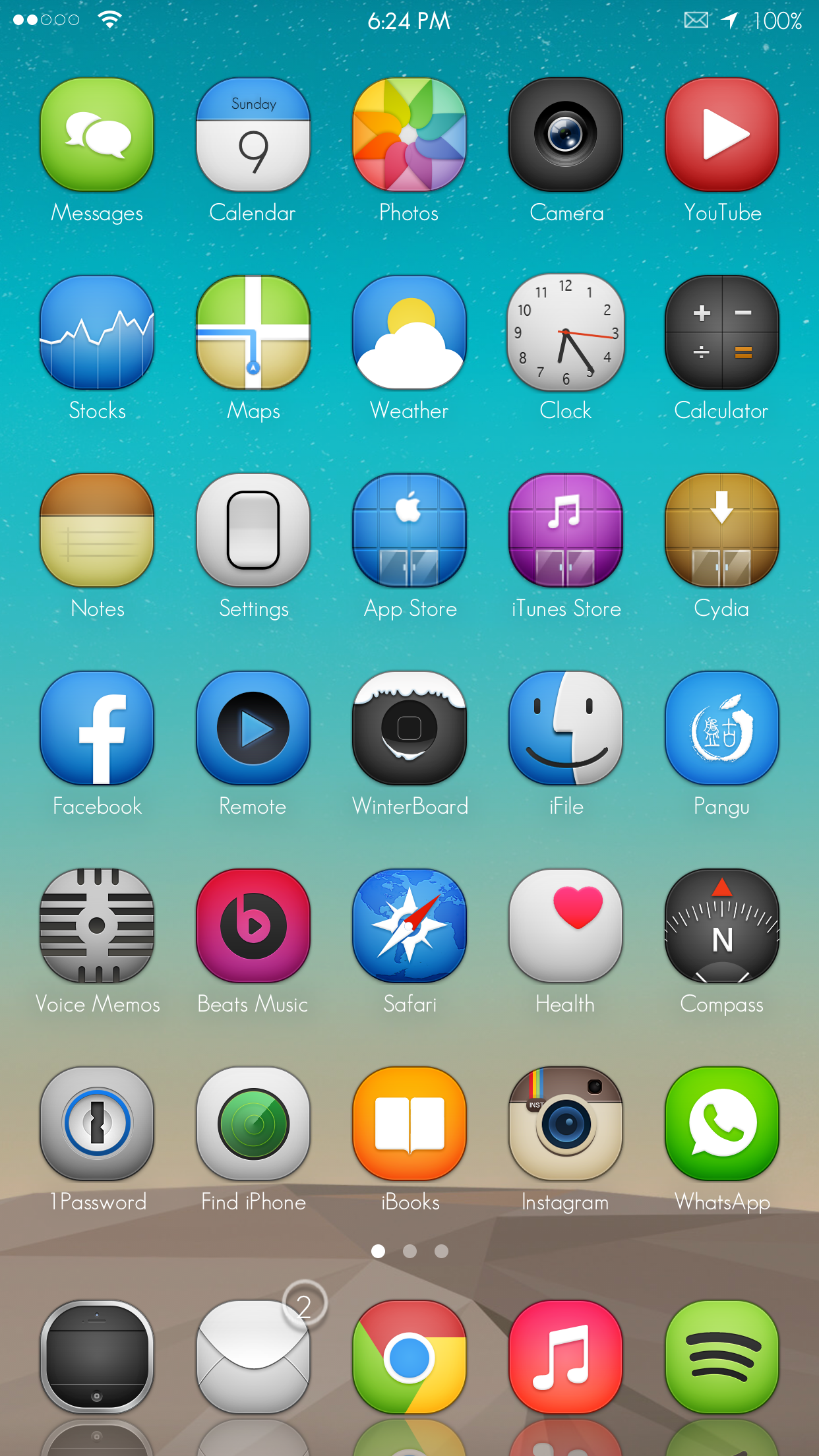819x1456 pixels.
Task: Open 1Password
Action: click(97, 1124)
